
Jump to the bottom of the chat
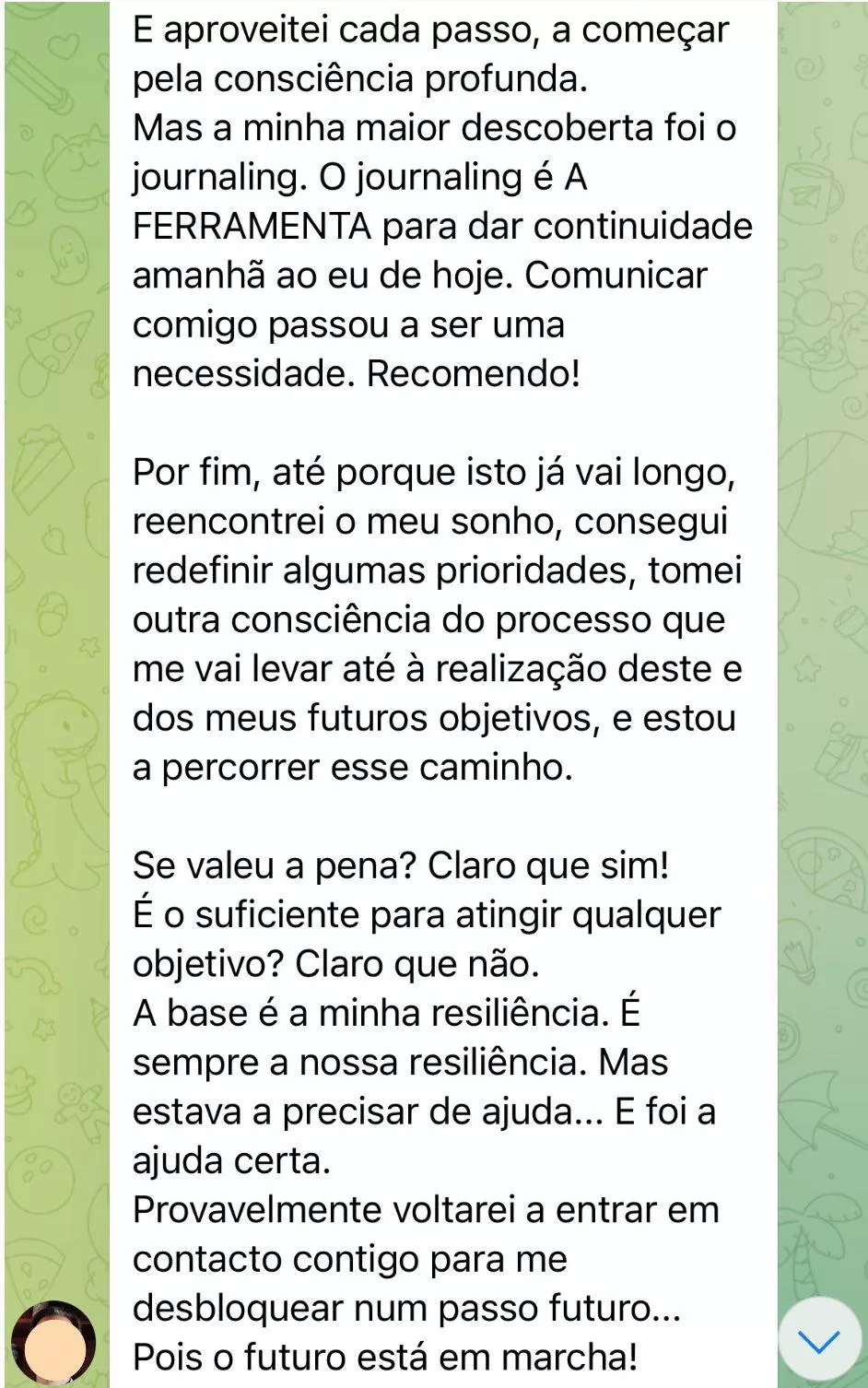pyautogui.click(x=817, y=1340)
